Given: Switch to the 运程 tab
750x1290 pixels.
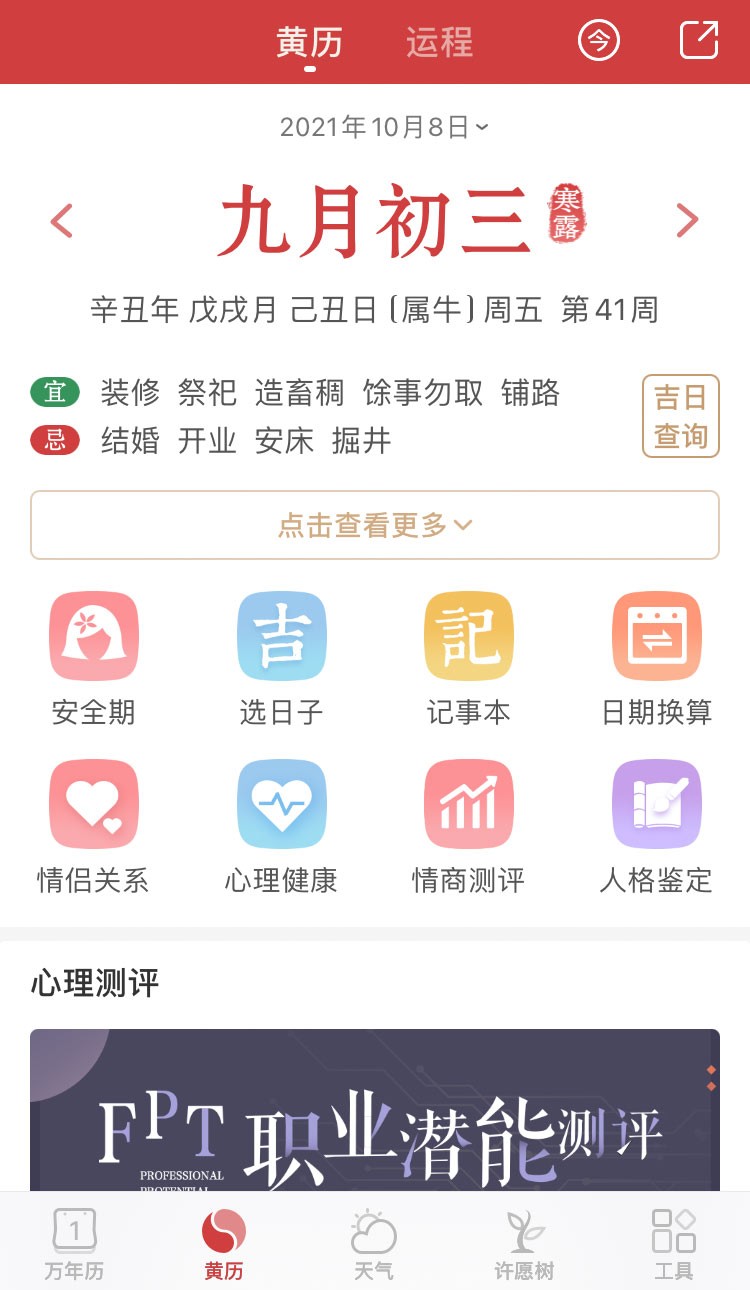Looking at the screenshot, I should click(439, 43).
